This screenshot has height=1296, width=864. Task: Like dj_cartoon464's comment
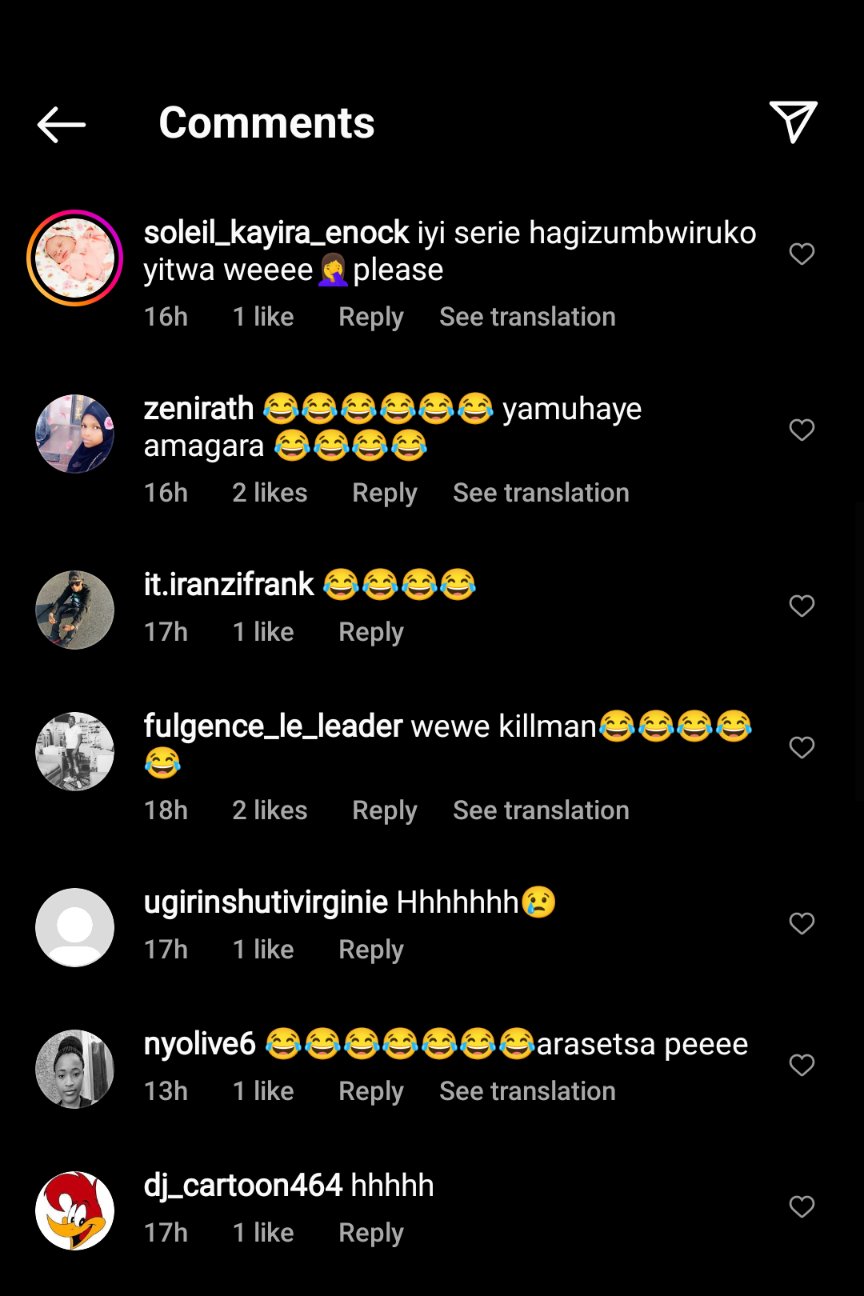coord(802,1207)
